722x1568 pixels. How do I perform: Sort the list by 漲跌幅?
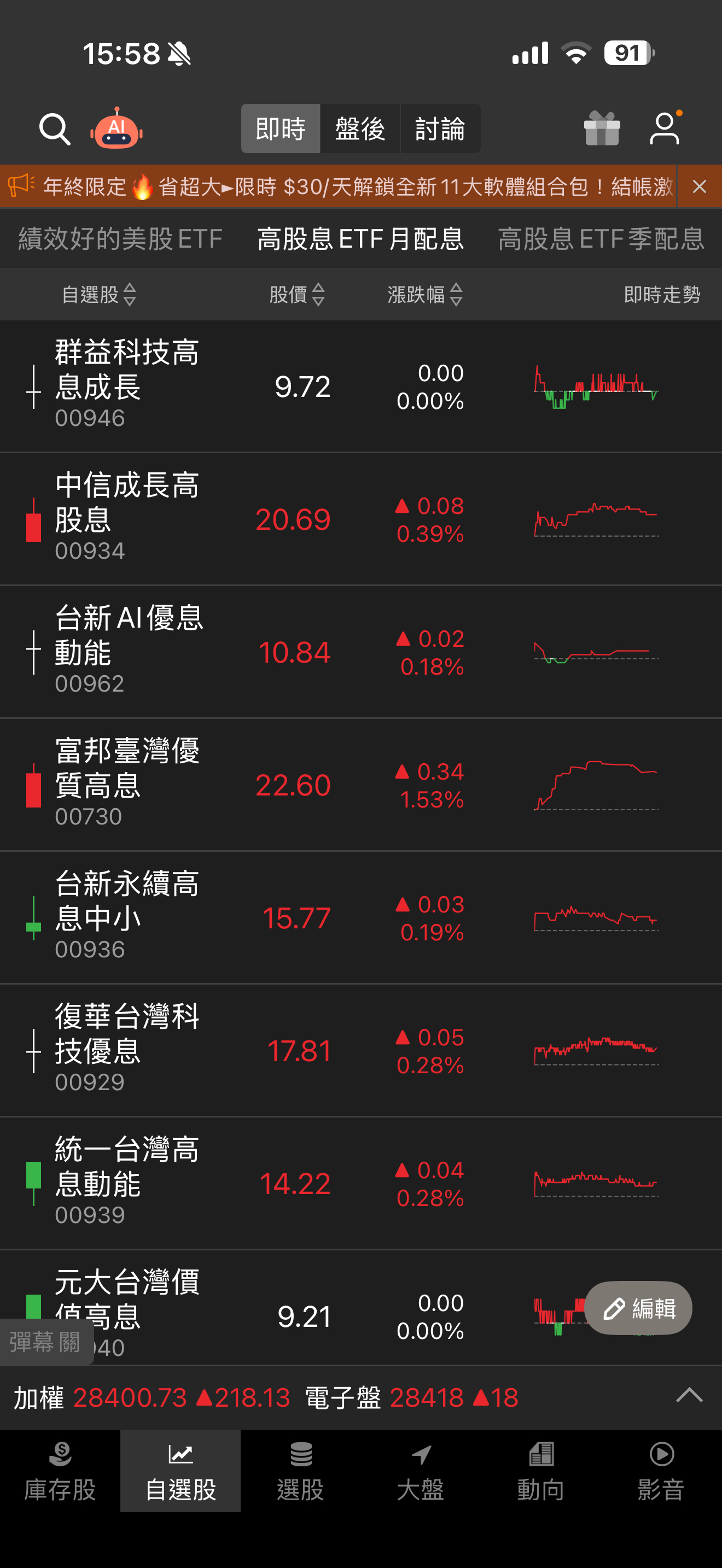[x=425, y=295]
